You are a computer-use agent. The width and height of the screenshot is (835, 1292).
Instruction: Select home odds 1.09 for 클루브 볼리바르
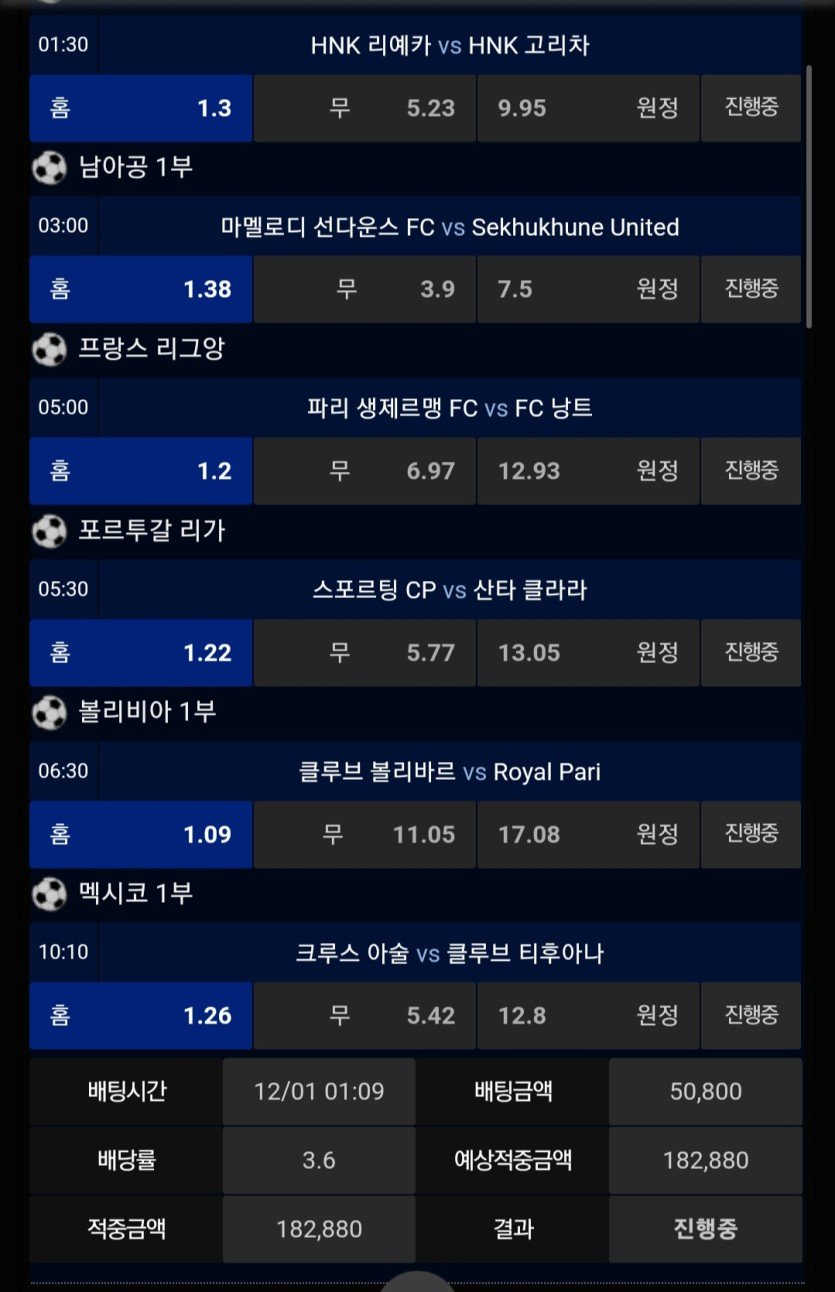tap(141, 834)
